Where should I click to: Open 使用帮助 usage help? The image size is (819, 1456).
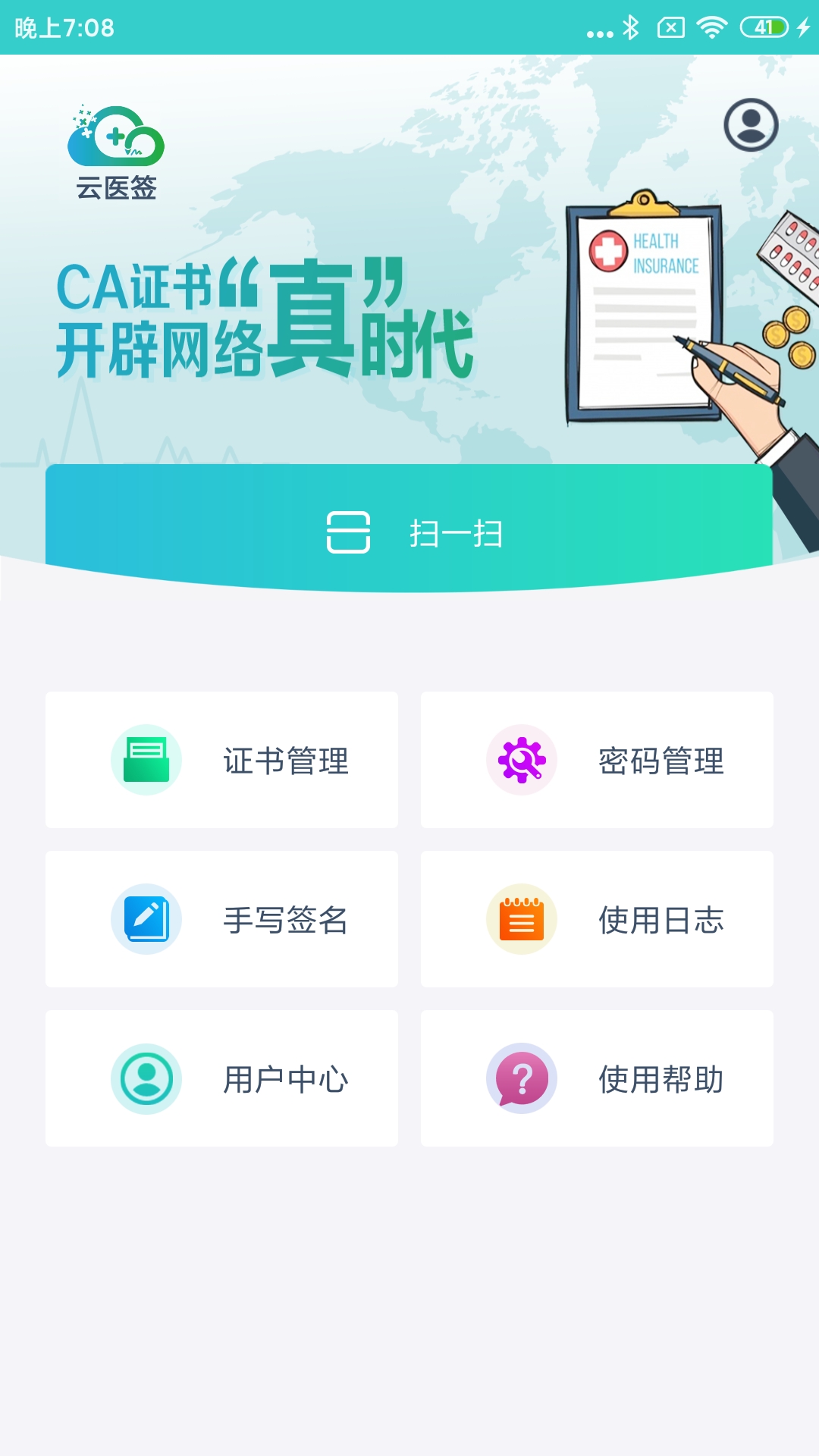click(x=597, y=1078)
